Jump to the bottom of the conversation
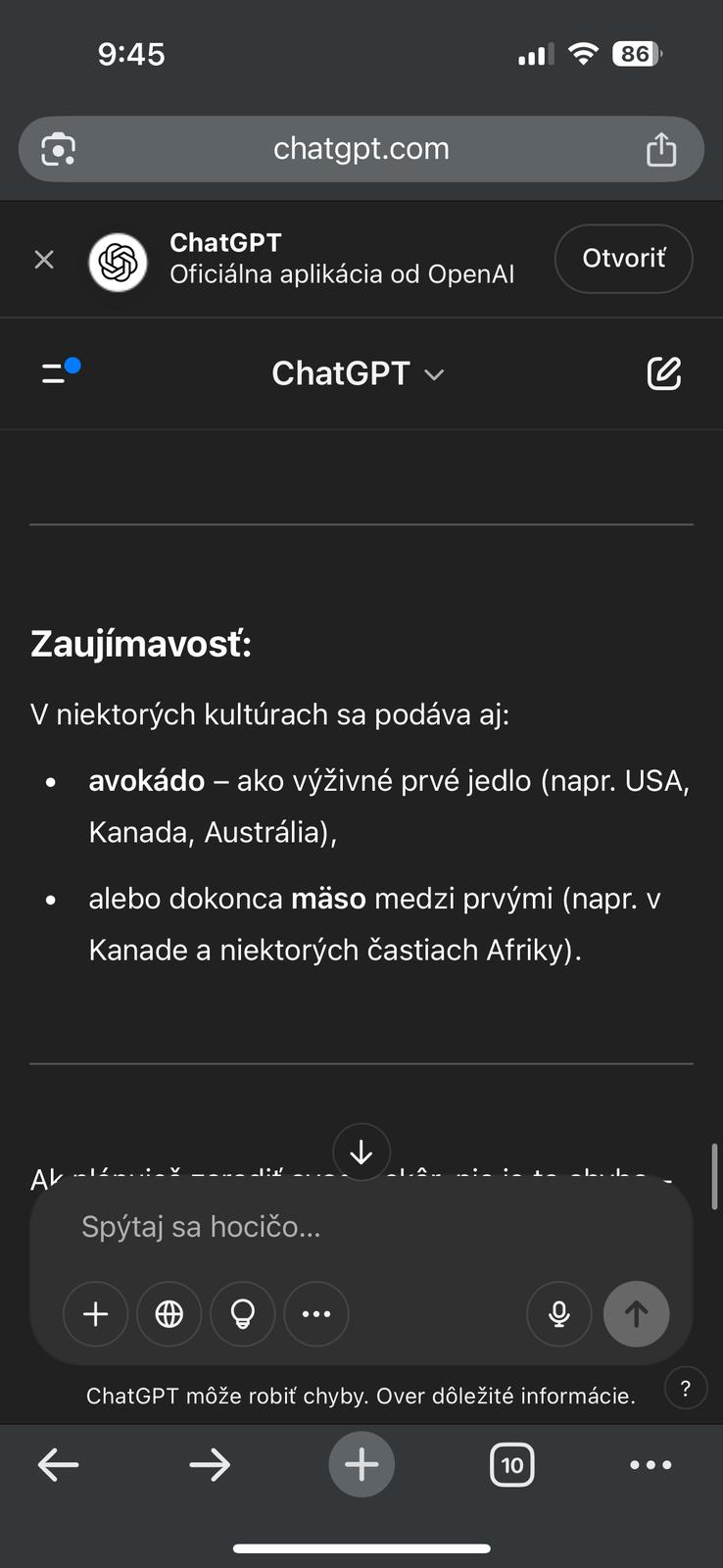 pos(361,1151)
